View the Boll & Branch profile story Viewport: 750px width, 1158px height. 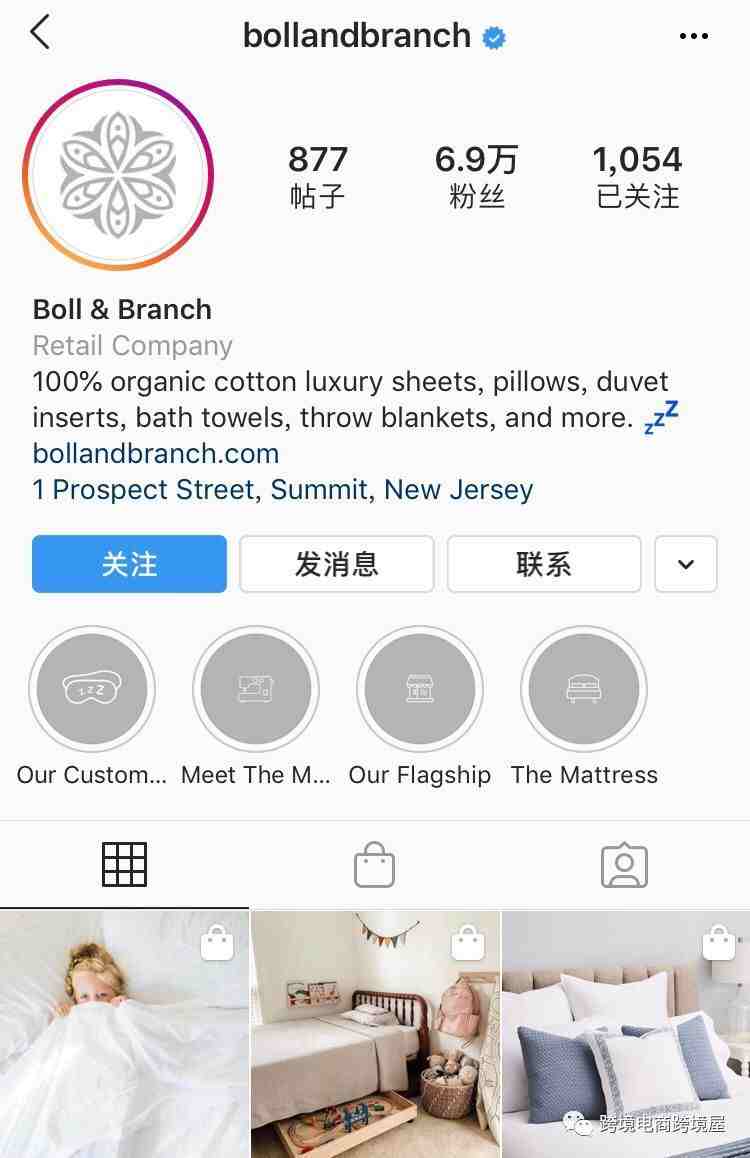(118, 175)
